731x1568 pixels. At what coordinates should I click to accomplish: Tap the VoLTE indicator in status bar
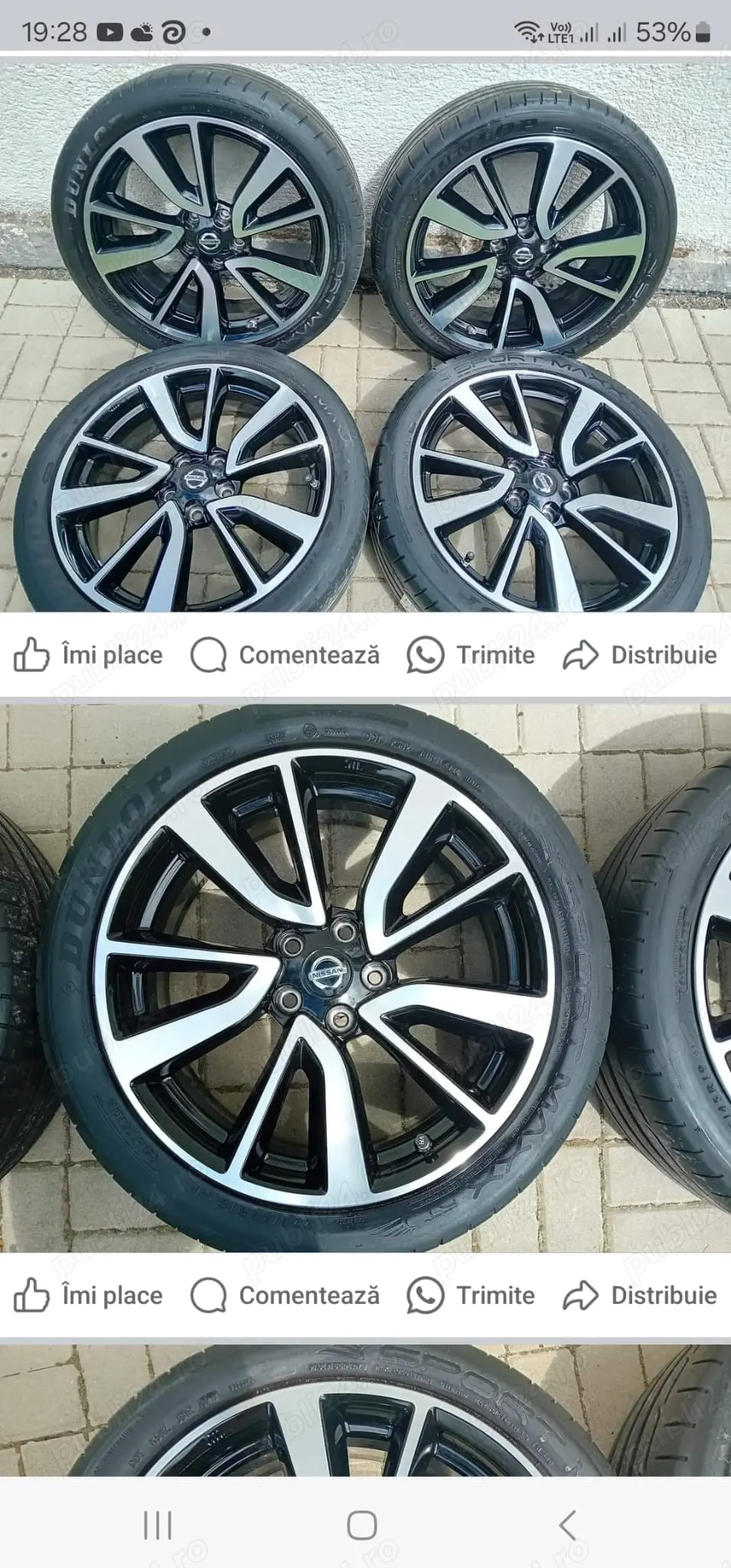(561, 29)
